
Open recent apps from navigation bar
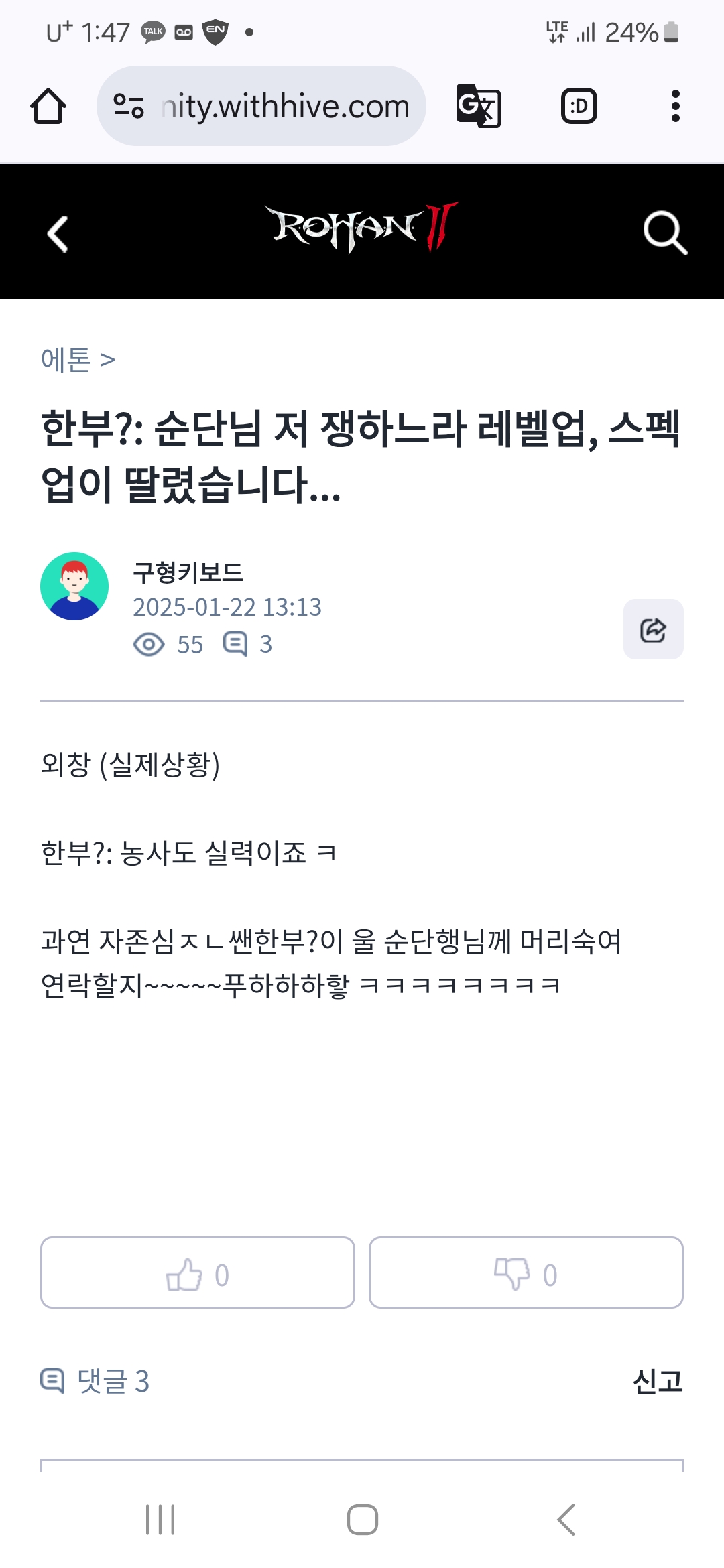pyautogui.click(x=160, y=1520)
